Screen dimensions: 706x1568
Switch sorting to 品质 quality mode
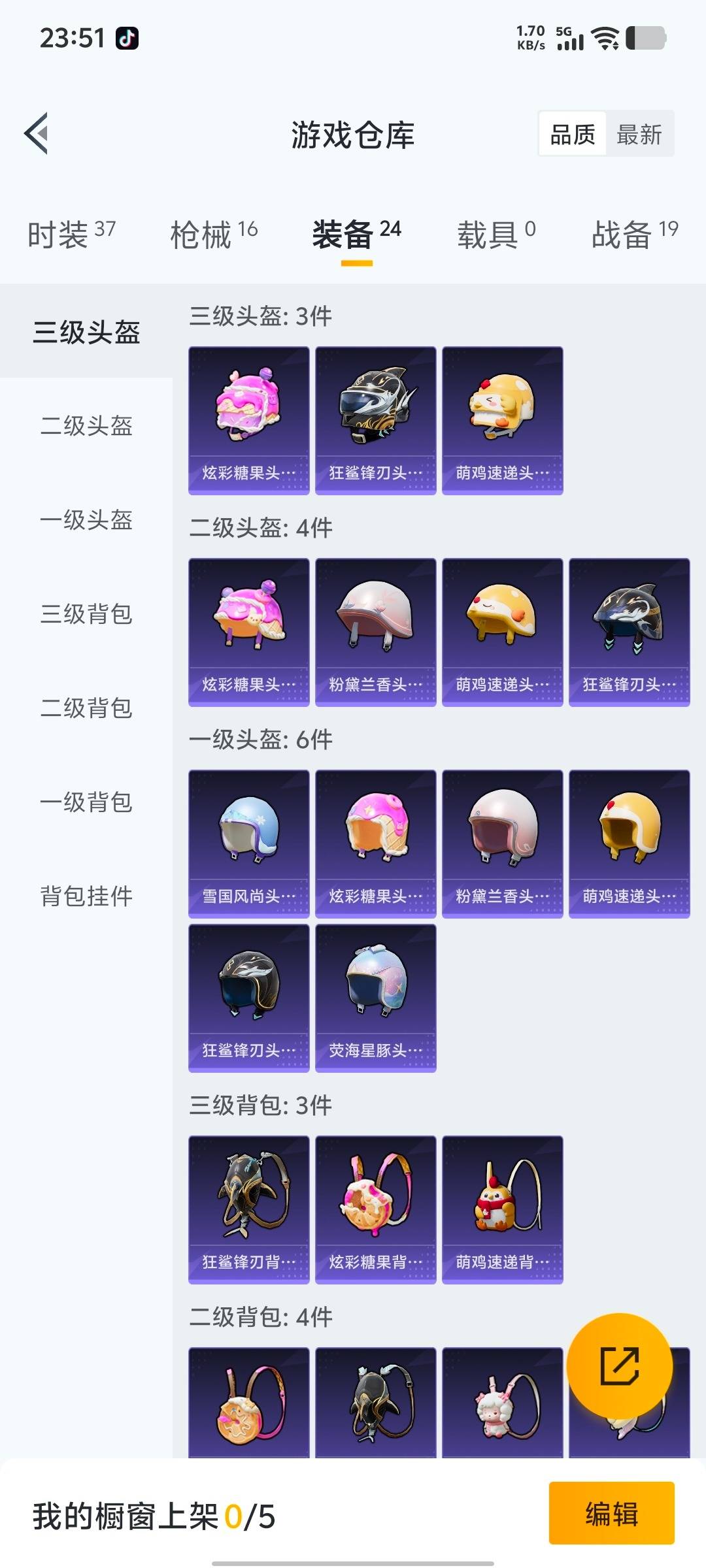point(571,135)
